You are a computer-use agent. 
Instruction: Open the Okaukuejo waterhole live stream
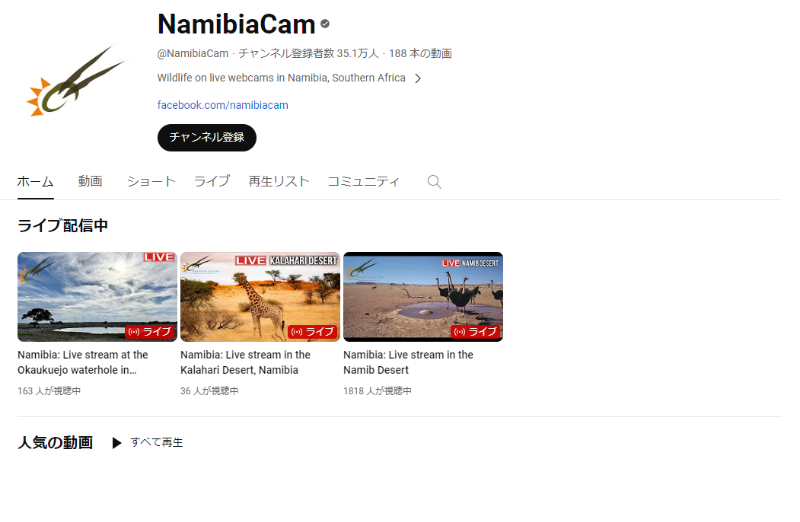pyautogui.click(x=97, y=297)
